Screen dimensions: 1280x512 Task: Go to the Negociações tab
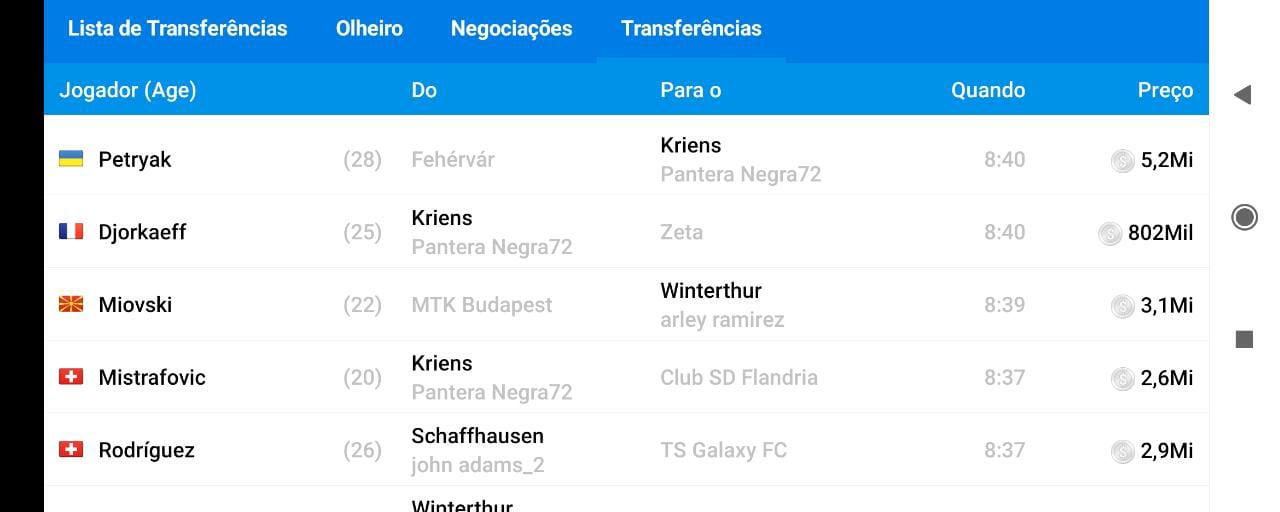511,29
